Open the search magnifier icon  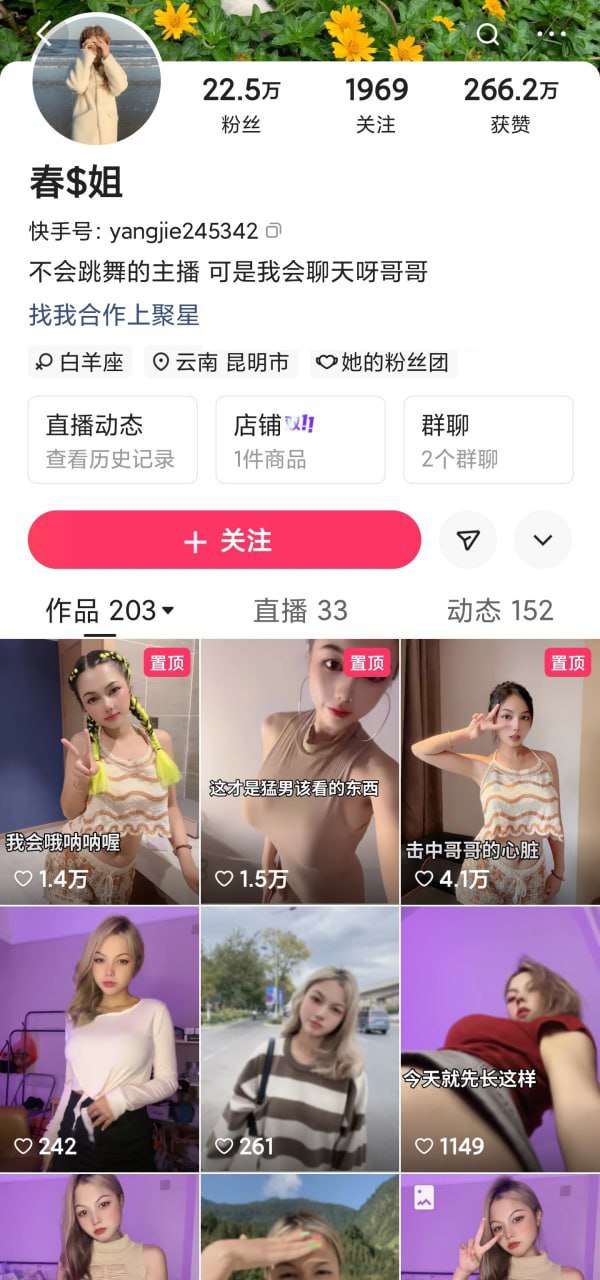(487, 35)
